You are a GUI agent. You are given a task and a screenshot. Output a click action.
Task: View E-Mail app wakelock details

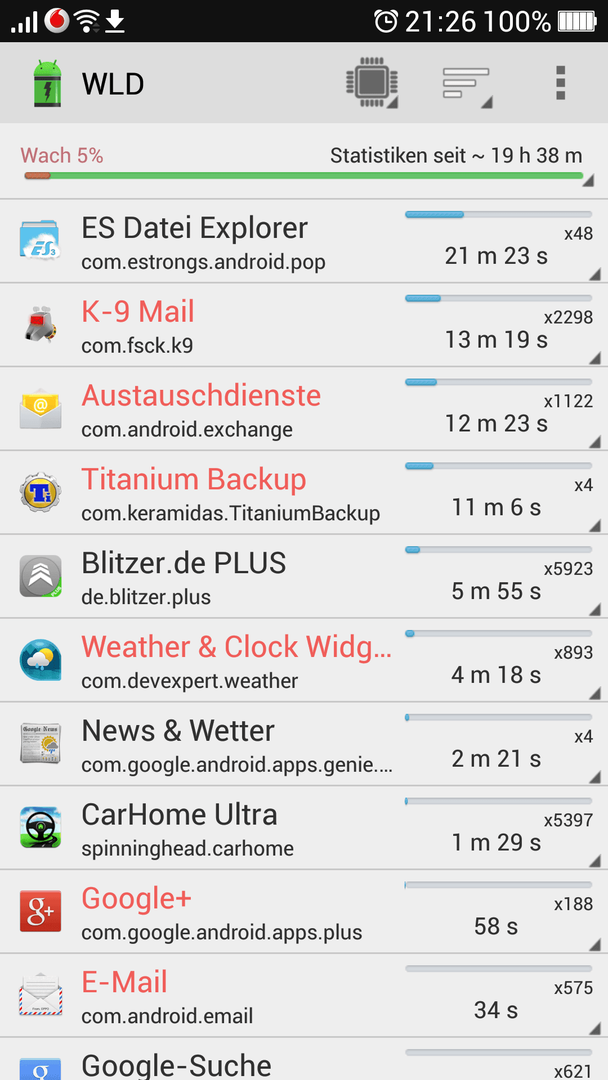(304, 996)
